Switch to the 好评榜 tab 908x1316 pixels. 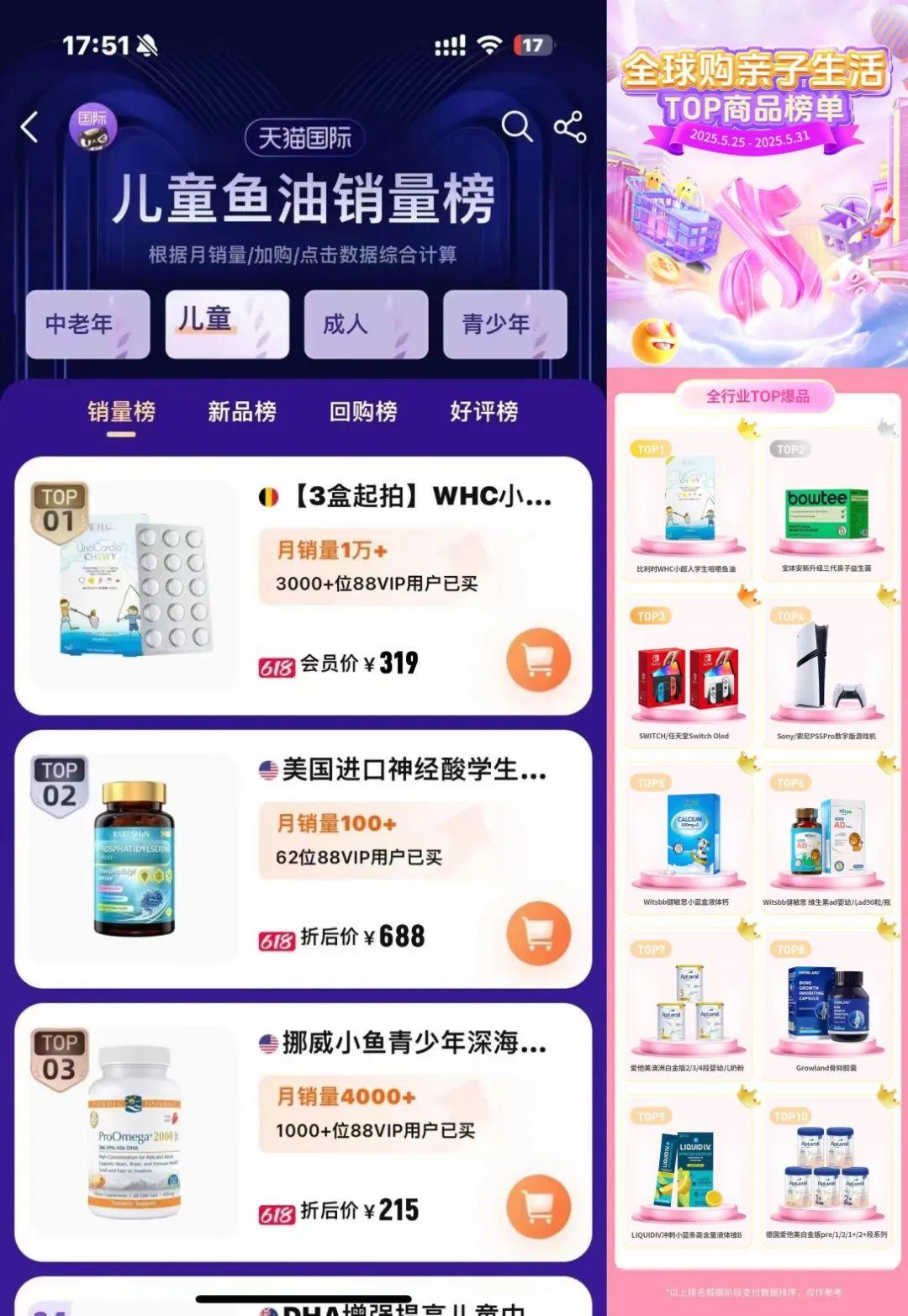coord(484,412)
